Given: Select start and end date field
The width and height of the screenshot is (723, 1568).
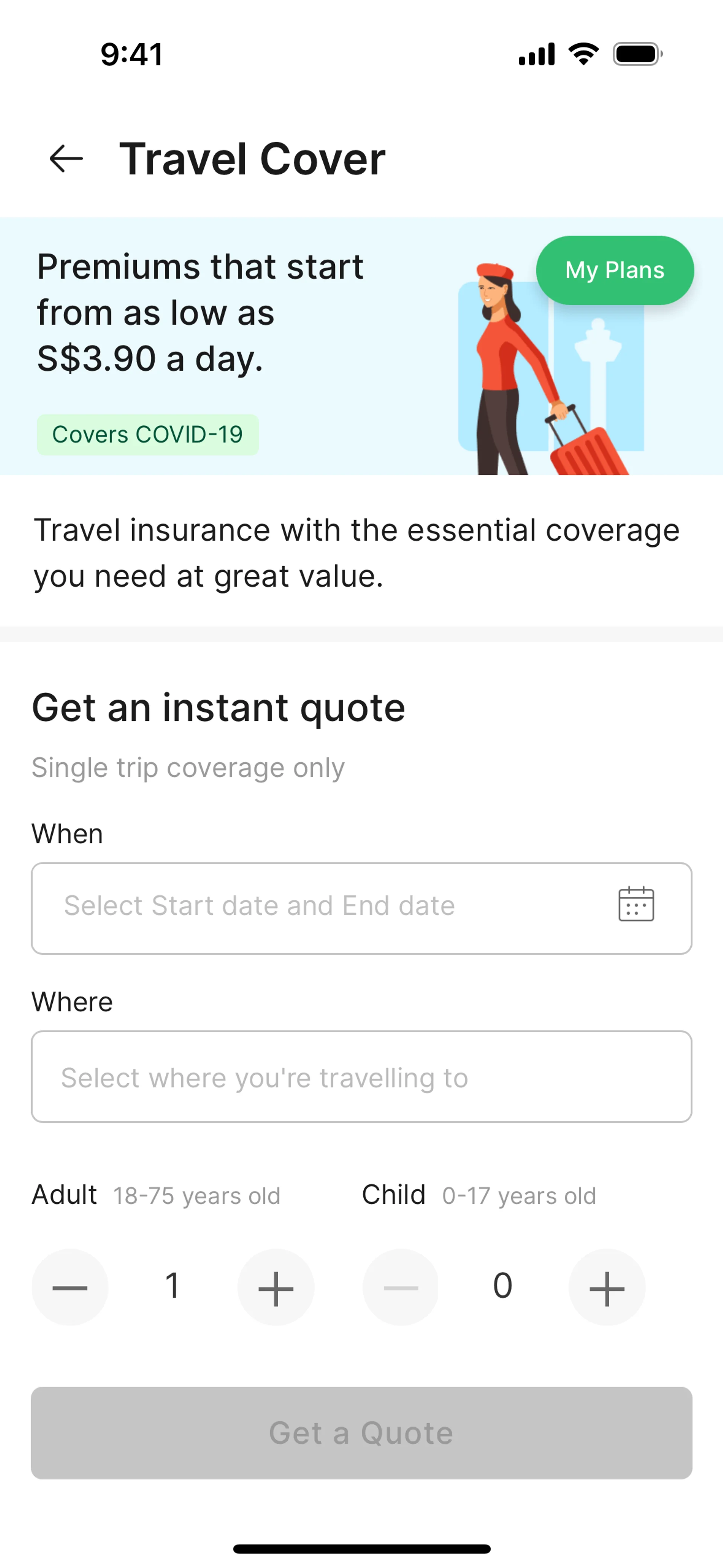Looking at the screenshot, I should coord(361,908).
